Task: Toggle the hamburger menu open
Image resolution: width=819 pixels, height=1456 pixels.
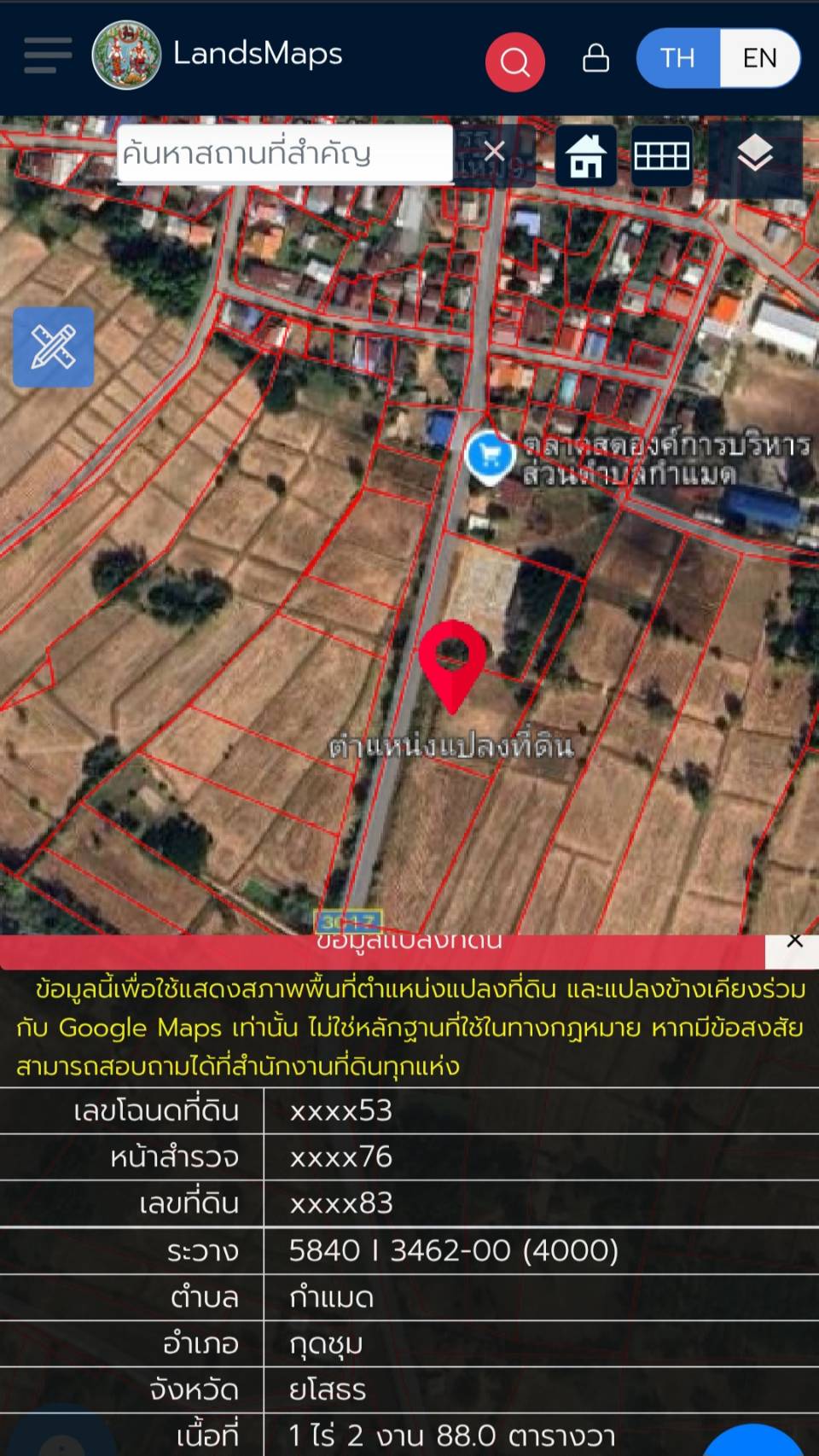Action: (x=48, y=55)
